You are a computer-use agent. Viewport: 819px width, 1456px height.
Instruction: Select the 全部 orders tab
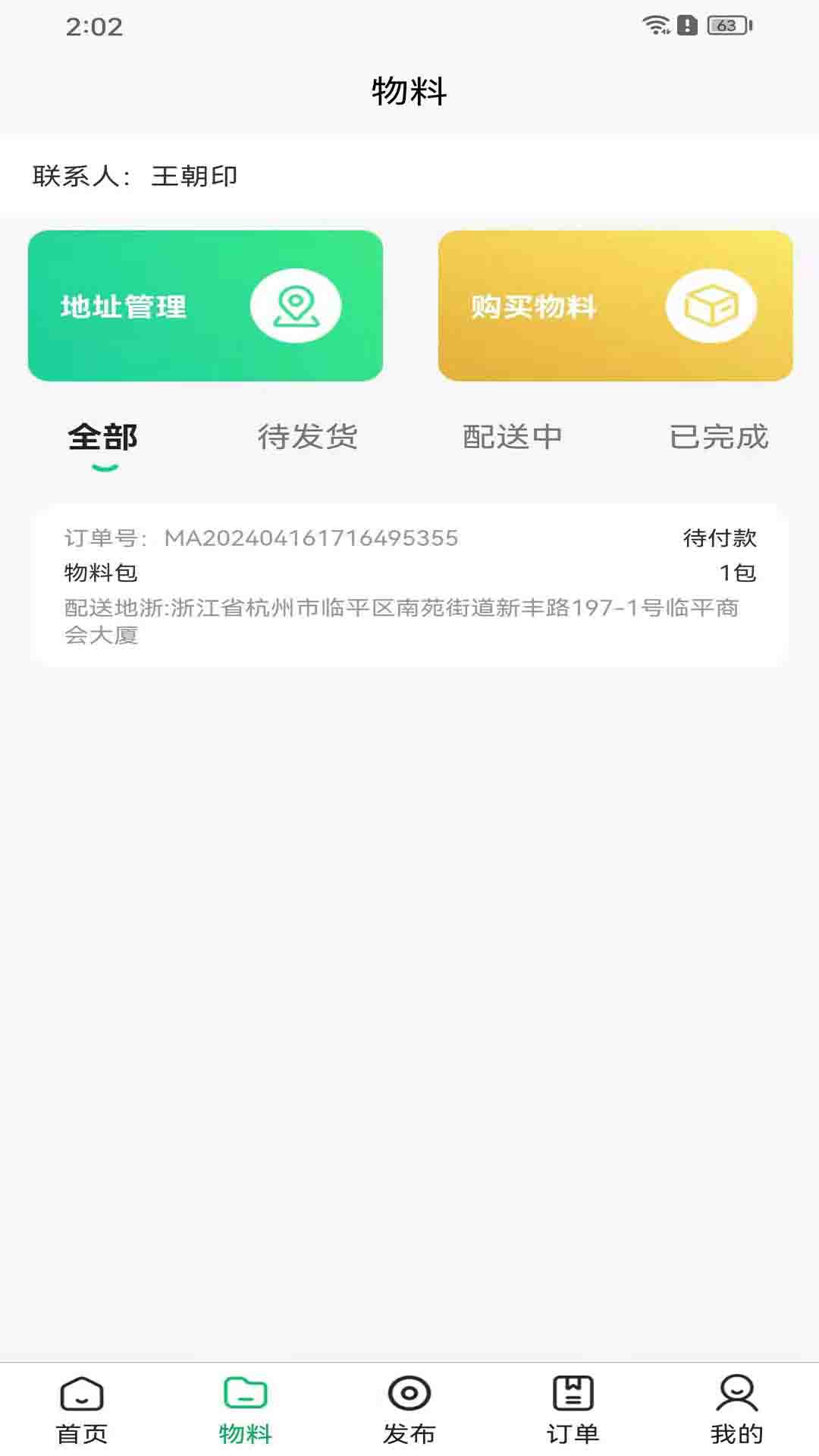tap(103, 438)
